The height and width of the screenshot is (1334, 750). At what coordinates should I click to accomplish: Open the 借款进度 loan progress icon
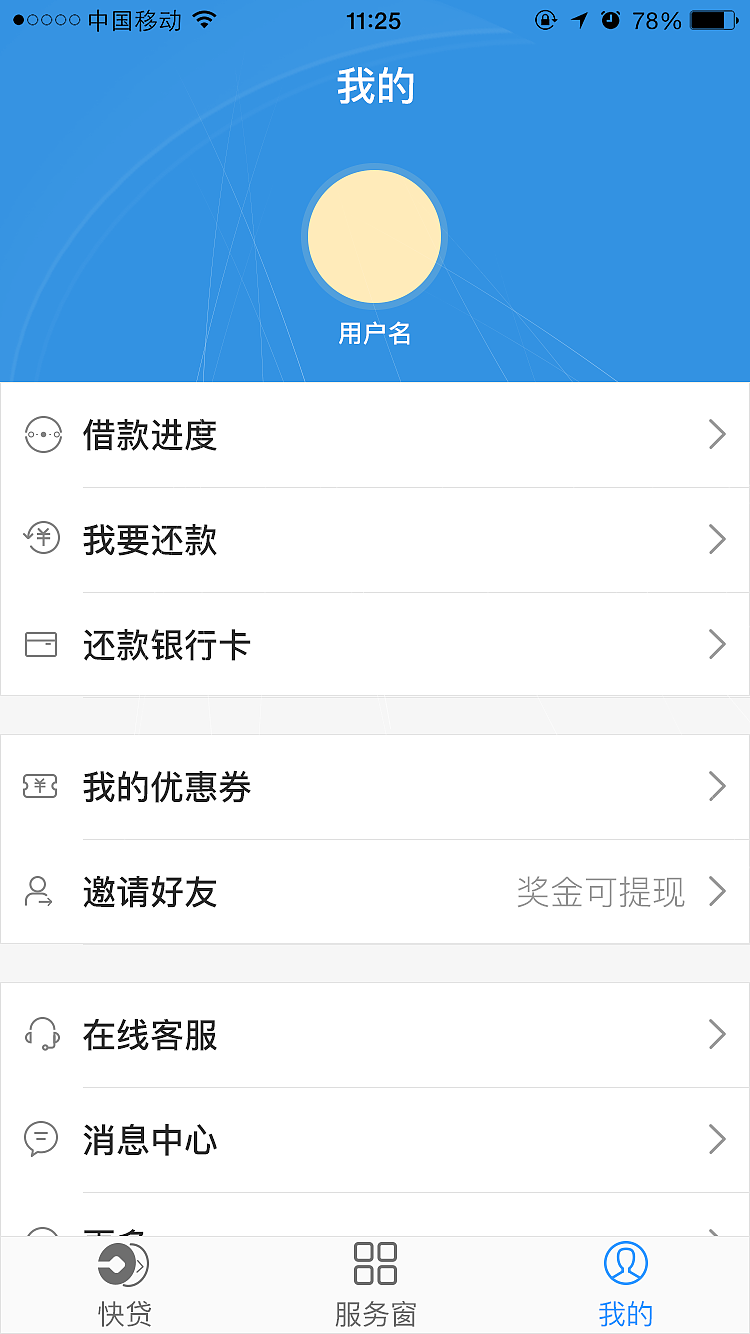pos(42,434)
